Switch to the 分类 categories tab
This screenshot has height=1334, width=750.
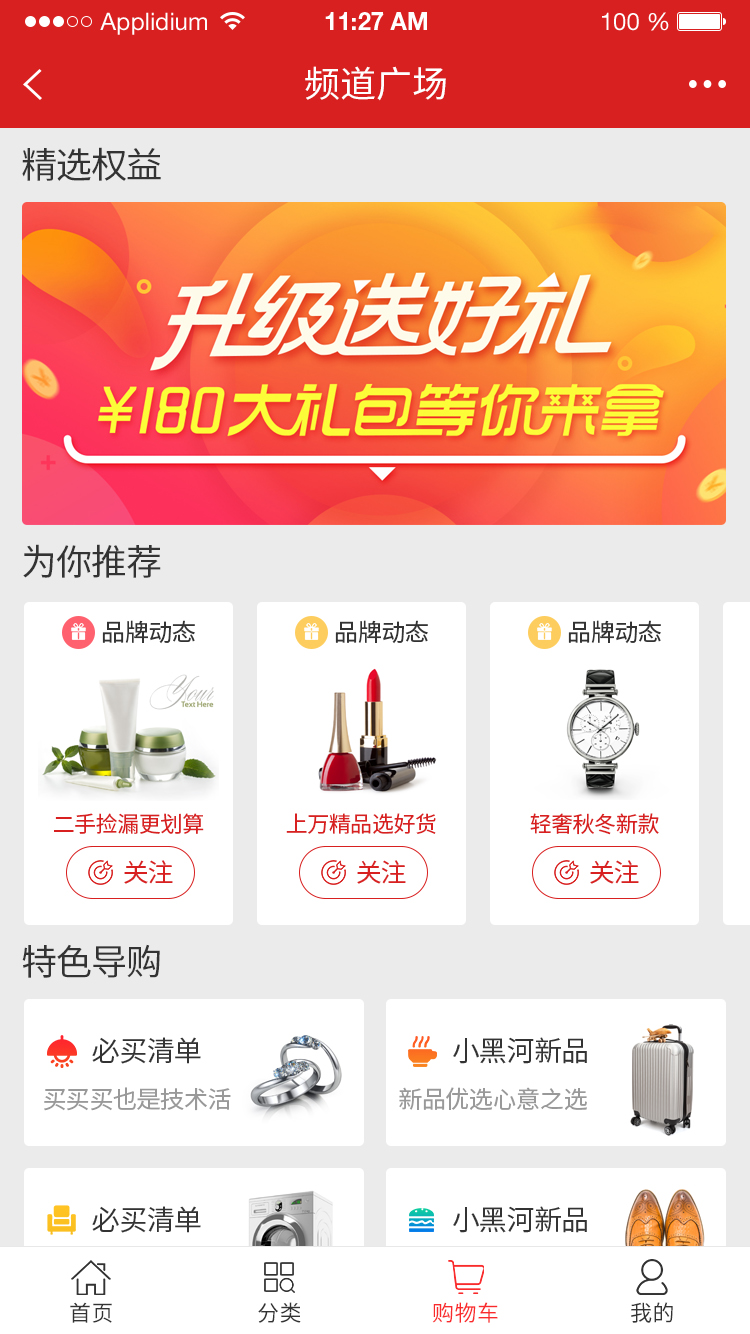pyautogui.click(x=279, y=1291)
